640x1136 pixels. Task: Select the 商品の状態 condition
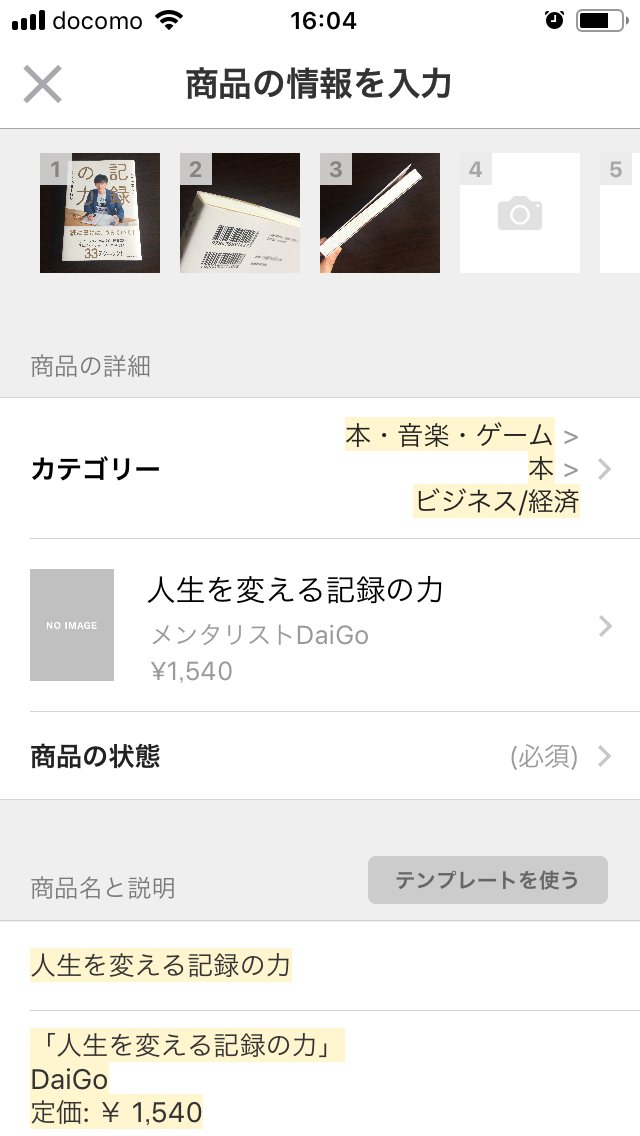(320, 757)
